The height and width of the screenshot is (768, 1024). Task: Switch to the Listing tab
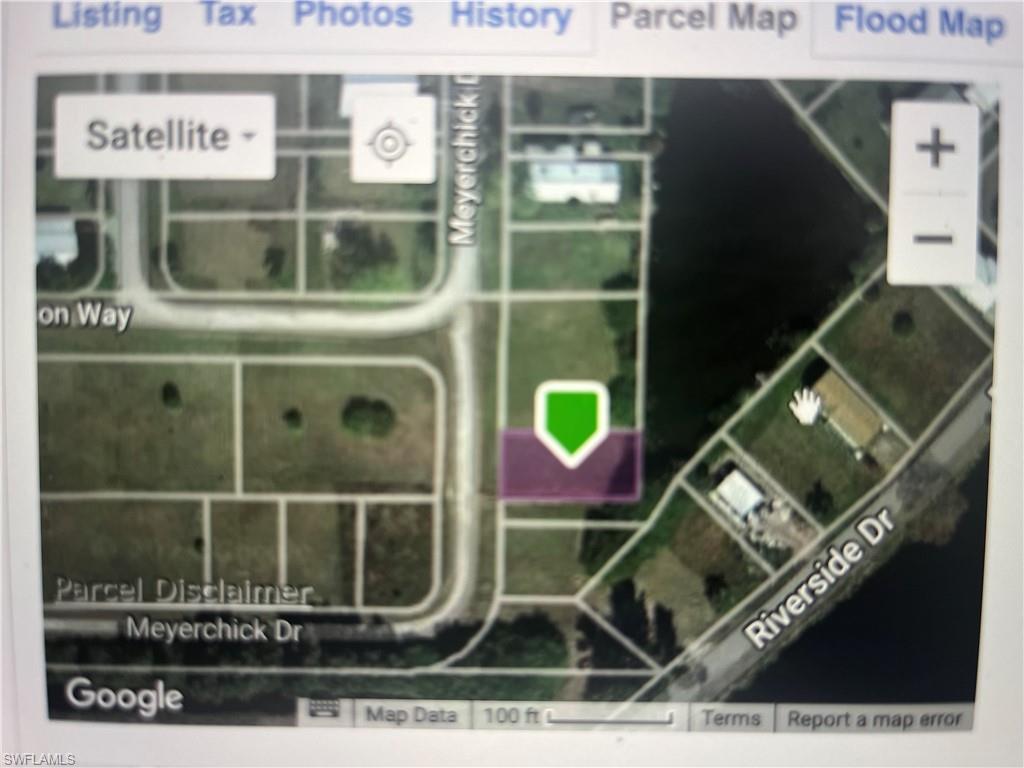tap(106, 16)
